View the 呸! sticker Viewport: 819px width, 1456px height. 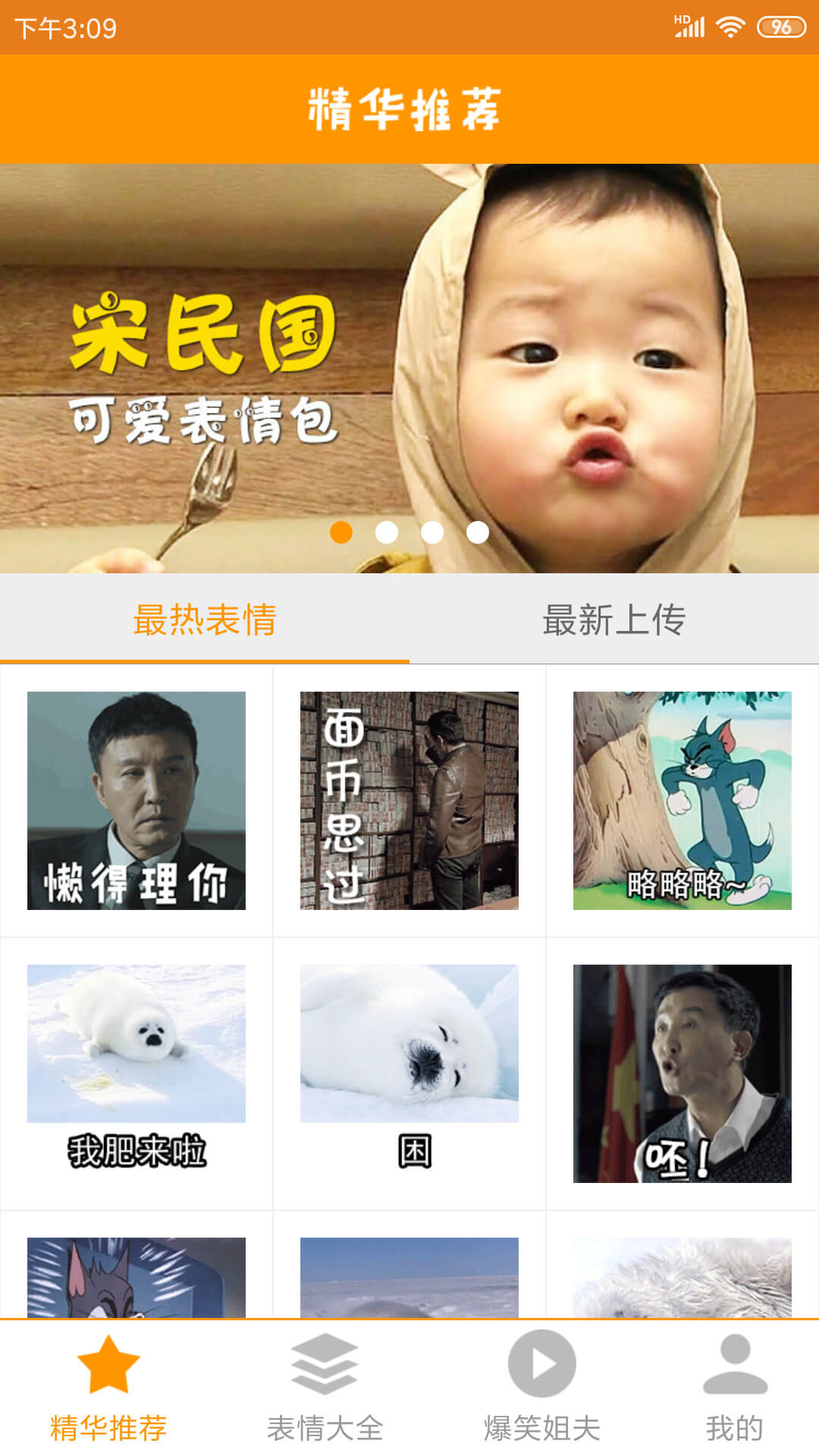[x=682, y=1074]
